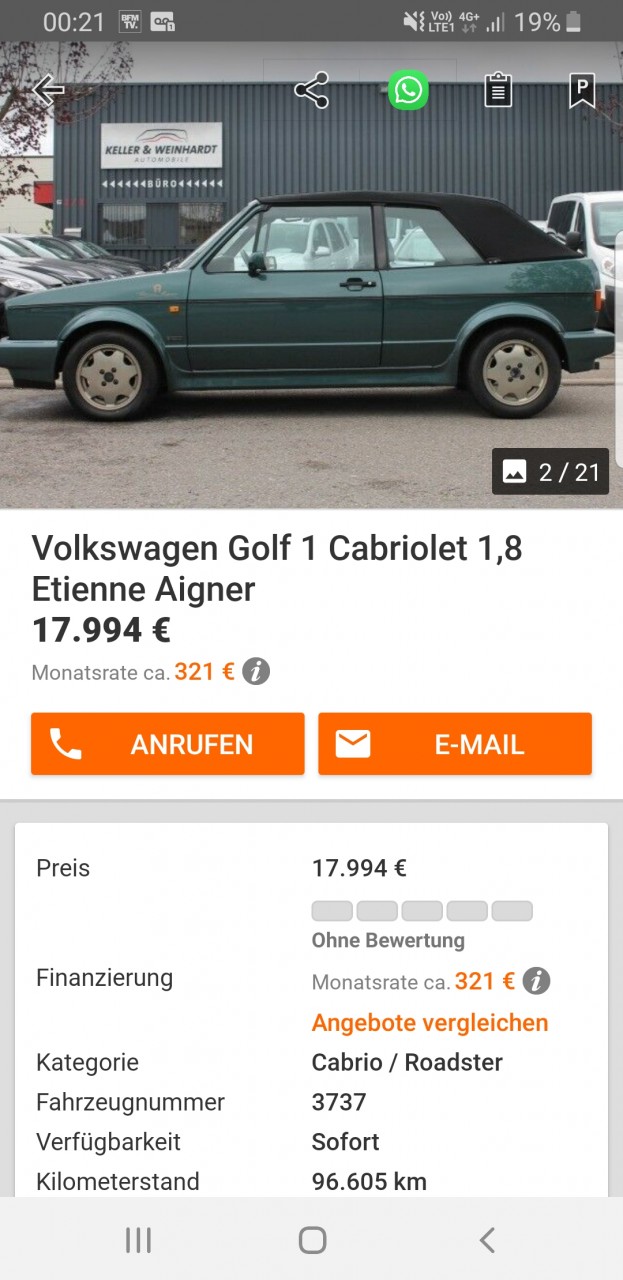Share this car listing
The height and width of the screenshot is (1280, 623).
(x=311, y=91)
